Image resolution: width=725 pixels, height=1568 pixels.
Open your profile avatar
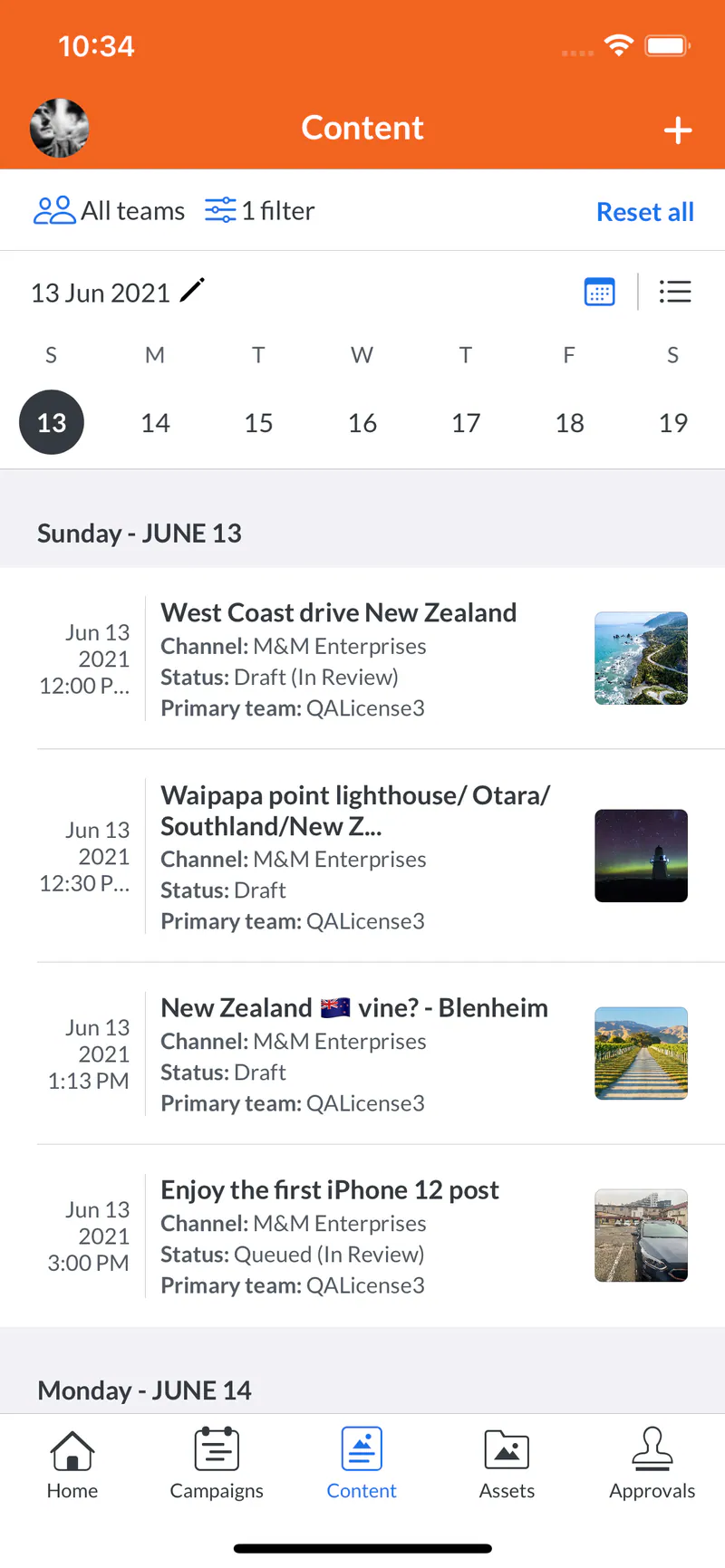59,129
